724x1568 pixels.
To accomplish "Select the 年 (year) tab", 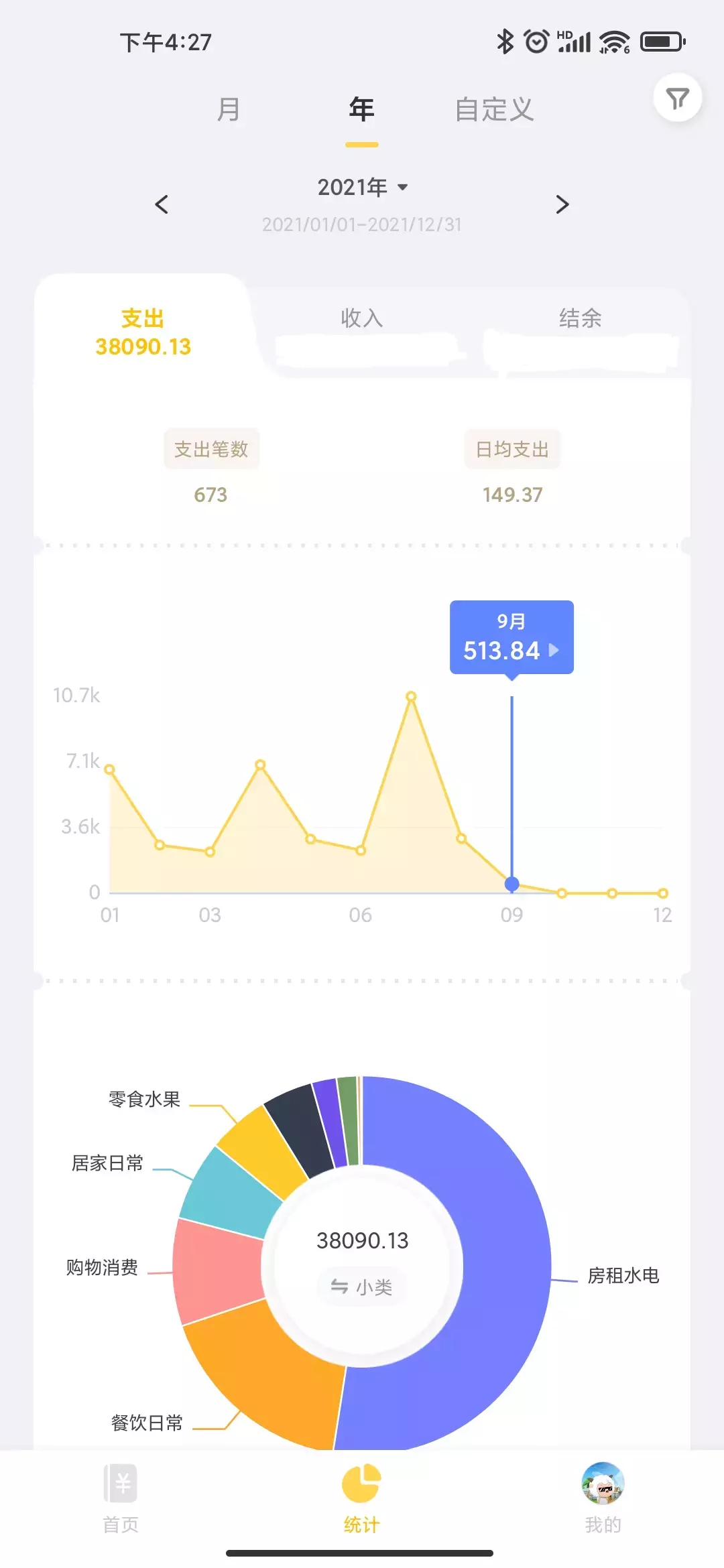I will tap(361, 109).
